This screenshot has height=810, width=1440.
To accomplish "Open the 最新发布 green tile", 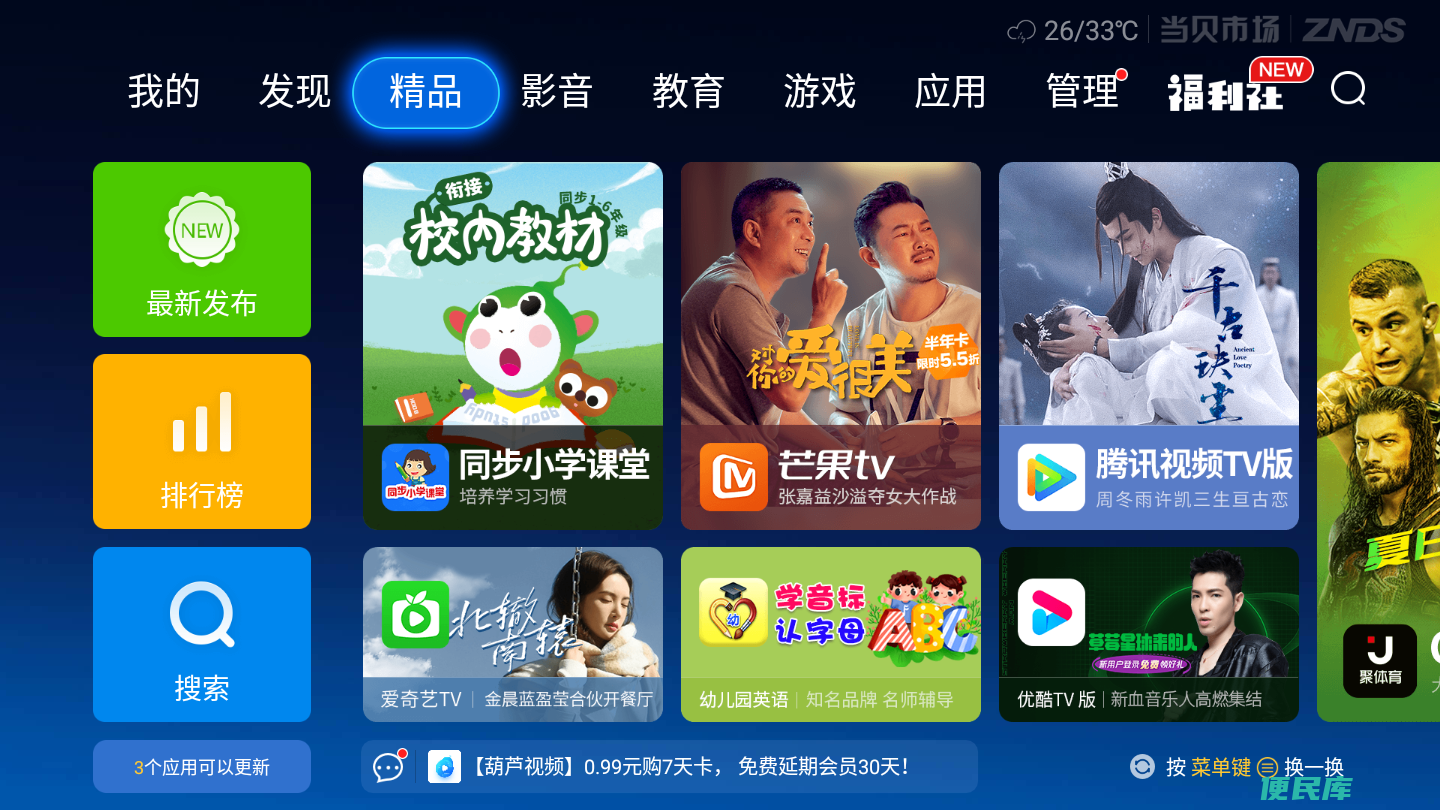I will pos(202,250).
